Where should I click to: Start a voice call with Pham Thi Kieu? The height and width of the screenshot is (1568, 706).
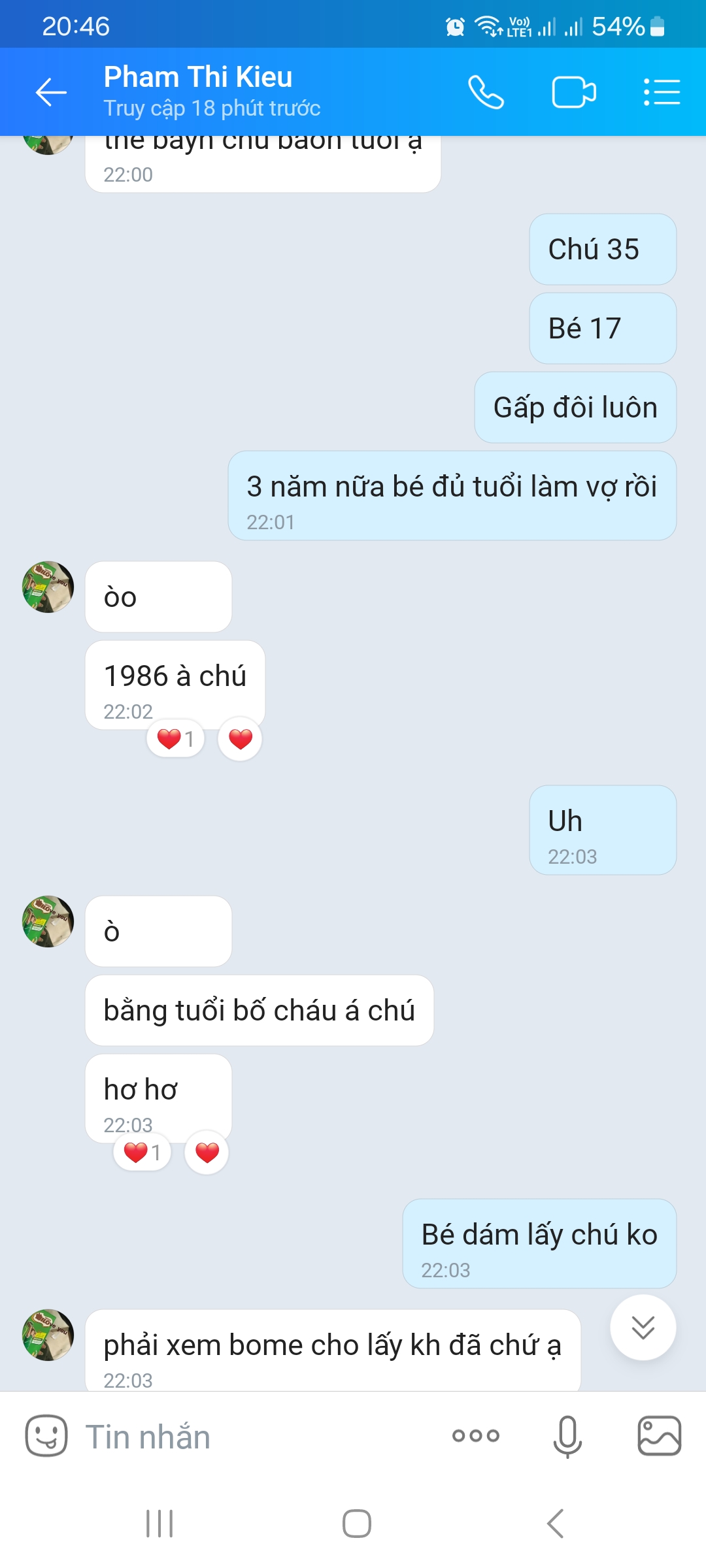pos(486,92)
